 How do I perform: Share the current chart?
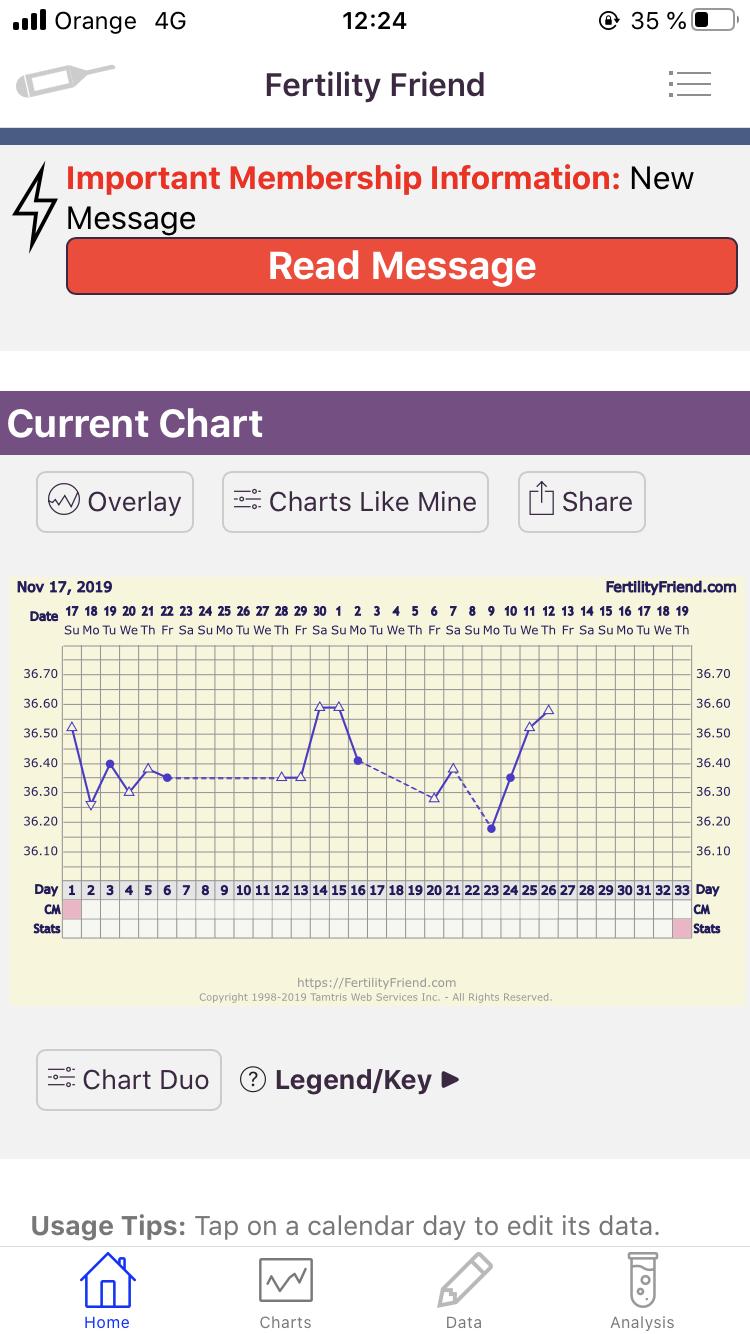[x=581, y=502]
